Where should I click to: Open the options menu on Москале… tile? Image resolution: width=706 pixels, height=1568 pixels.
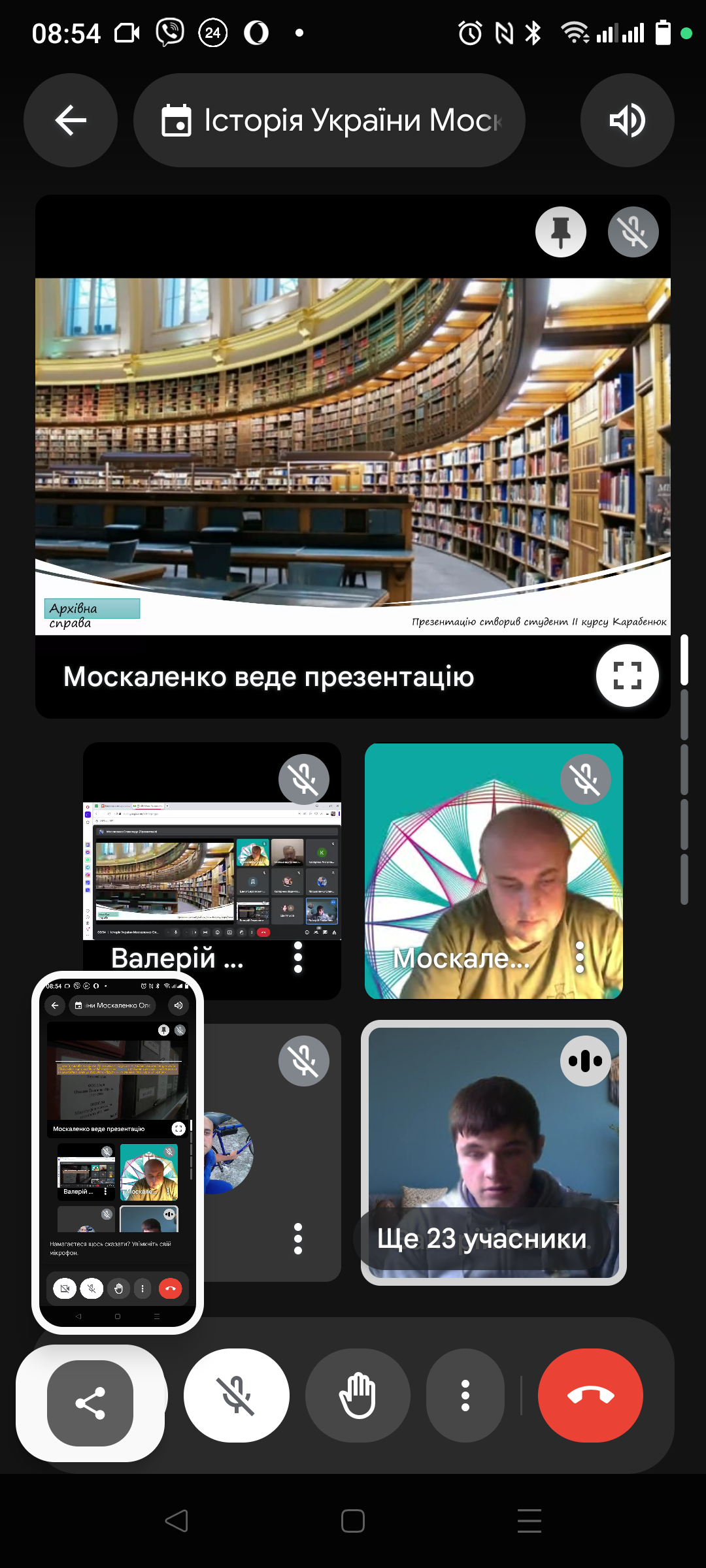579,958
